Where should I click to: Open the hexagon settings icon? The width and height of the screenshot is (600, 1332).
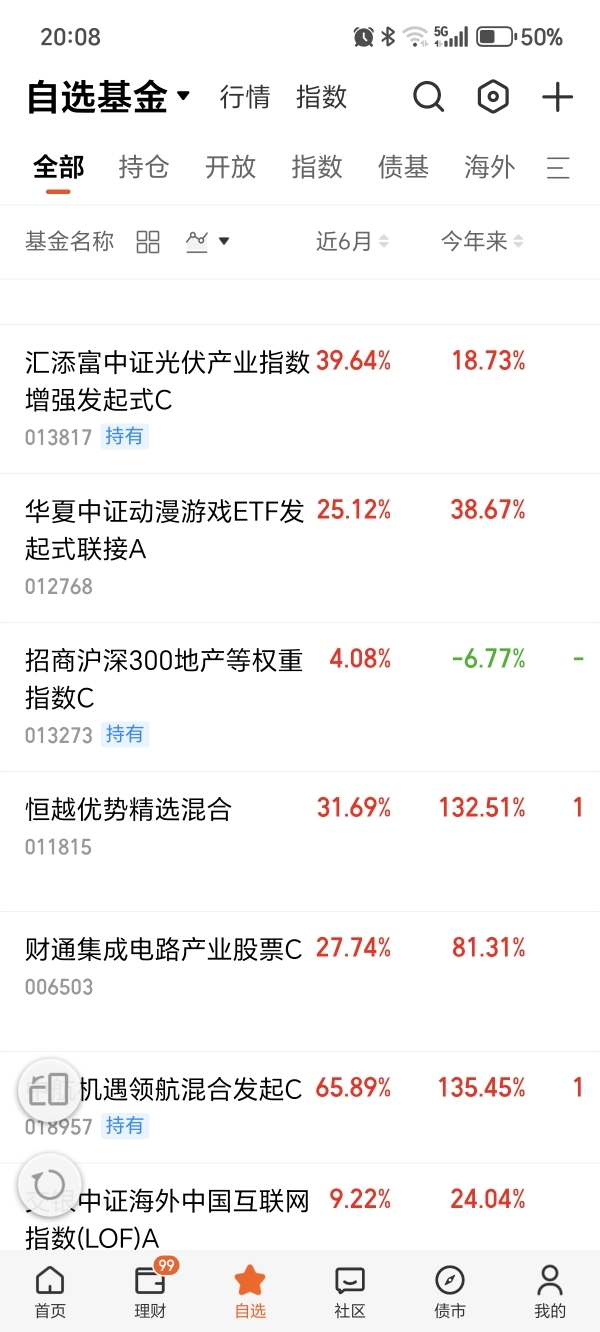pos(493,97)
